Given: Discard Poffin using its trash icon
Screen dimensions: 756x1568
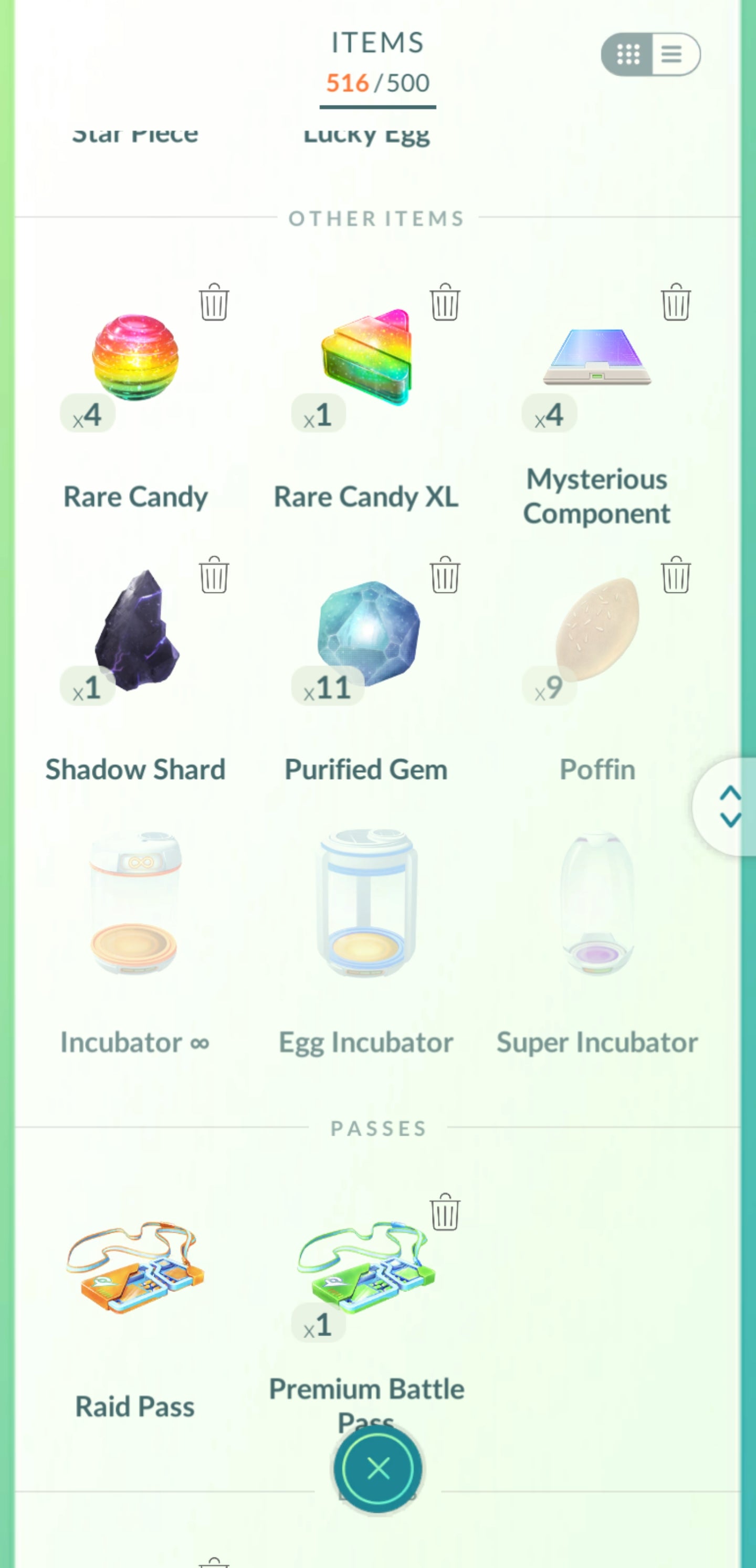Looking at the screenshot, I should 676,575.
